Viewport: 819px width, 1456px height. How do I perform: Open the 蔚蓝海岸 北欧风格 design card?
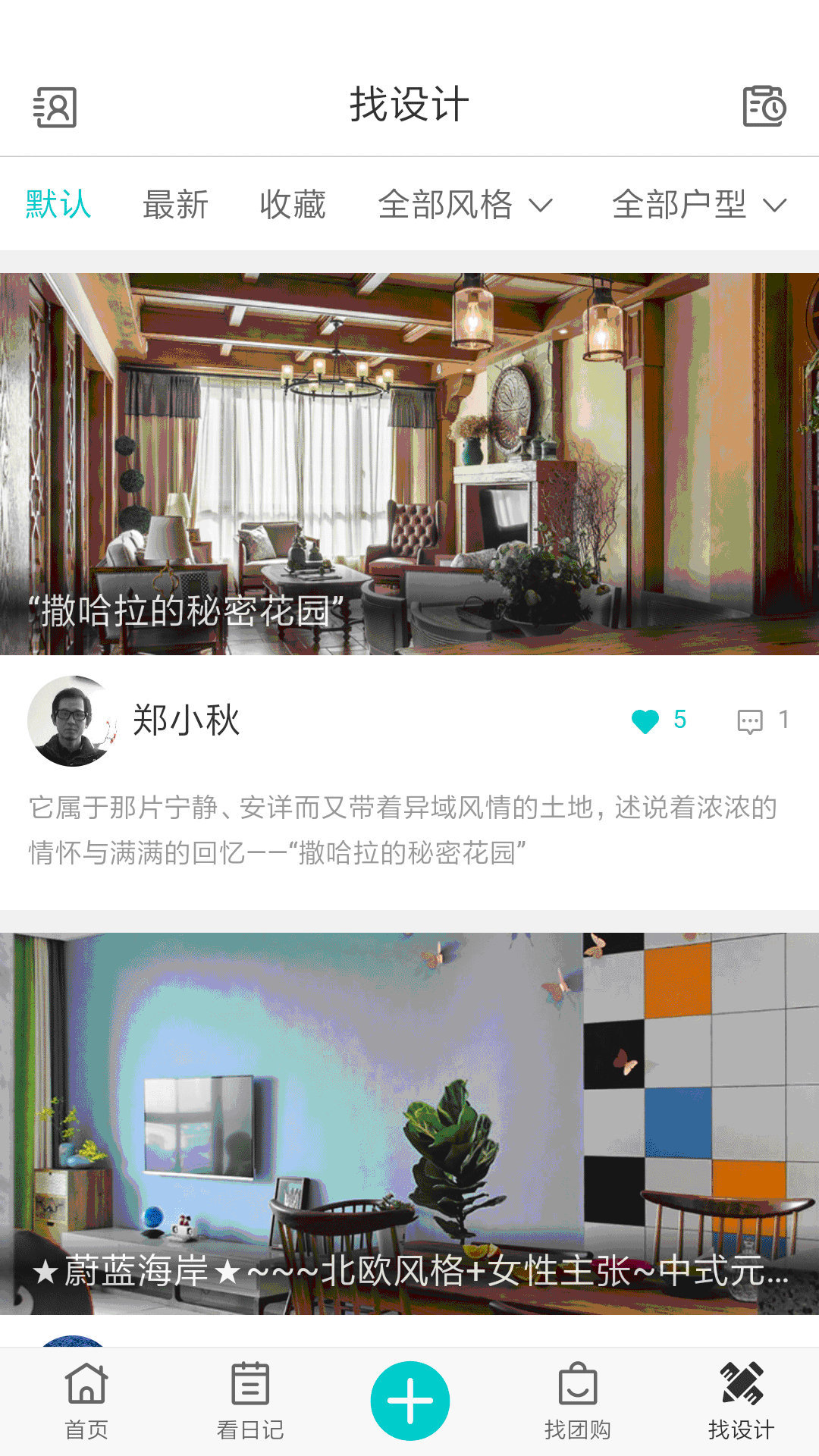409,1122
